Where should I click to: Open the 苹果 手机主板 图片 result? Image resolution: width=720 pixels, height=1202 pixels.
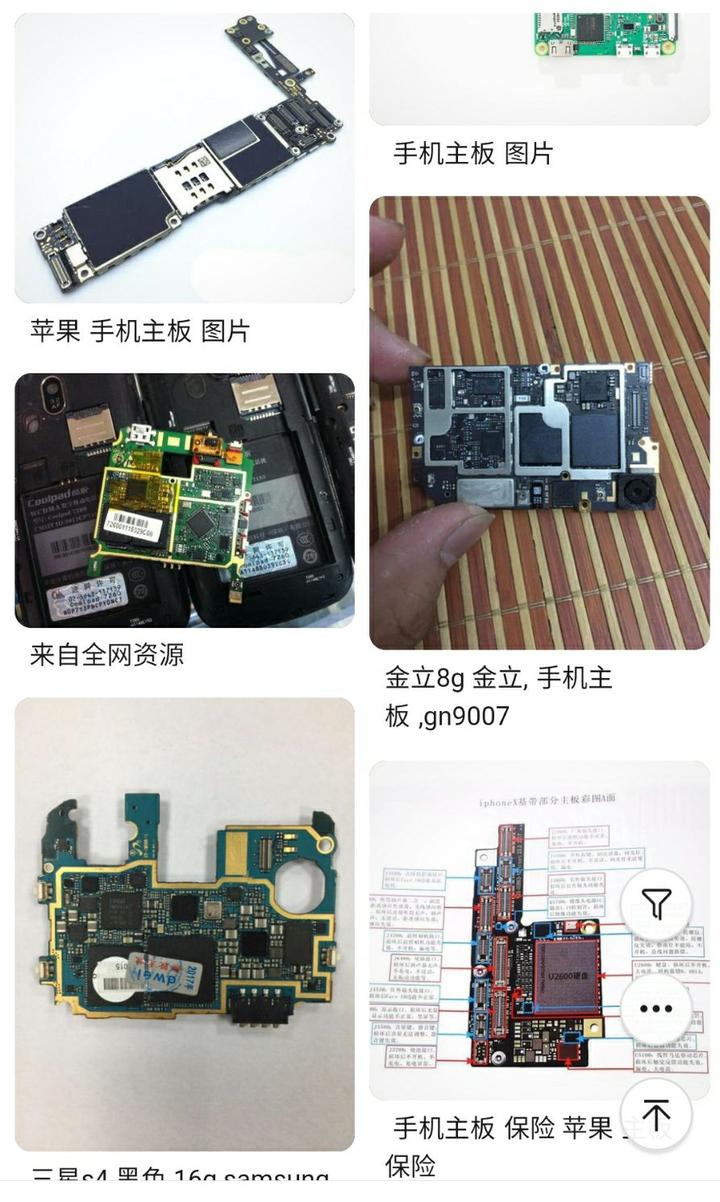point(184,158)
